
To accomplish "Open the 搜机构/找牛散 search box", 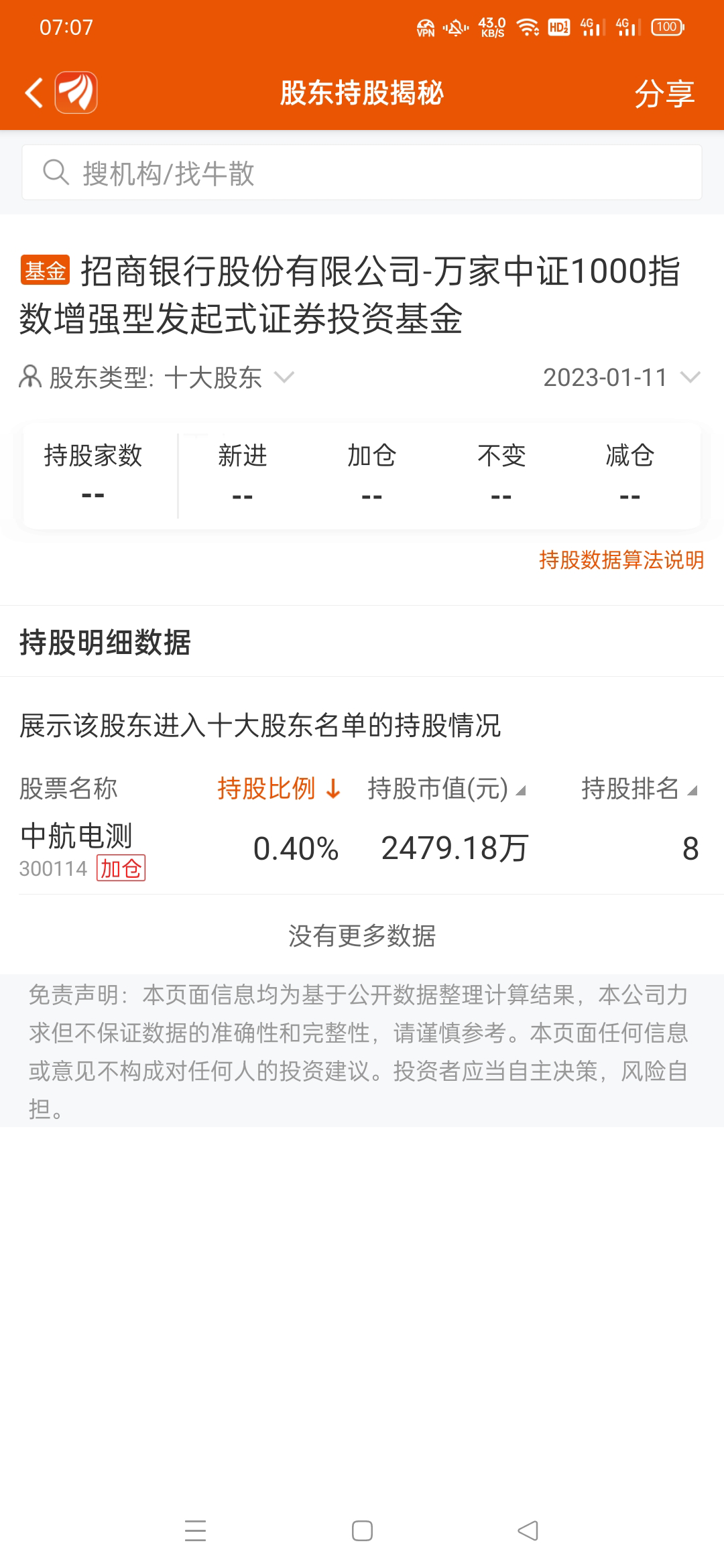I will click(x=362, y=172).
